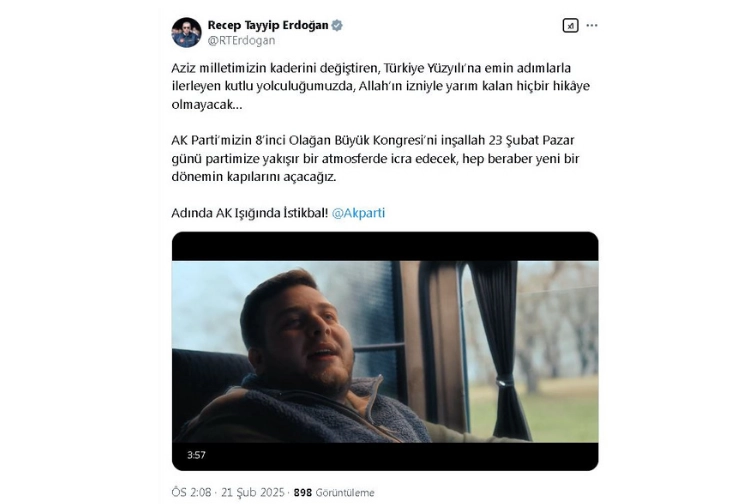This screenshot has width=756, height=504.
Task: Open the @Akparti mention link
Action: pyautogui.click(x=357, y=213)
